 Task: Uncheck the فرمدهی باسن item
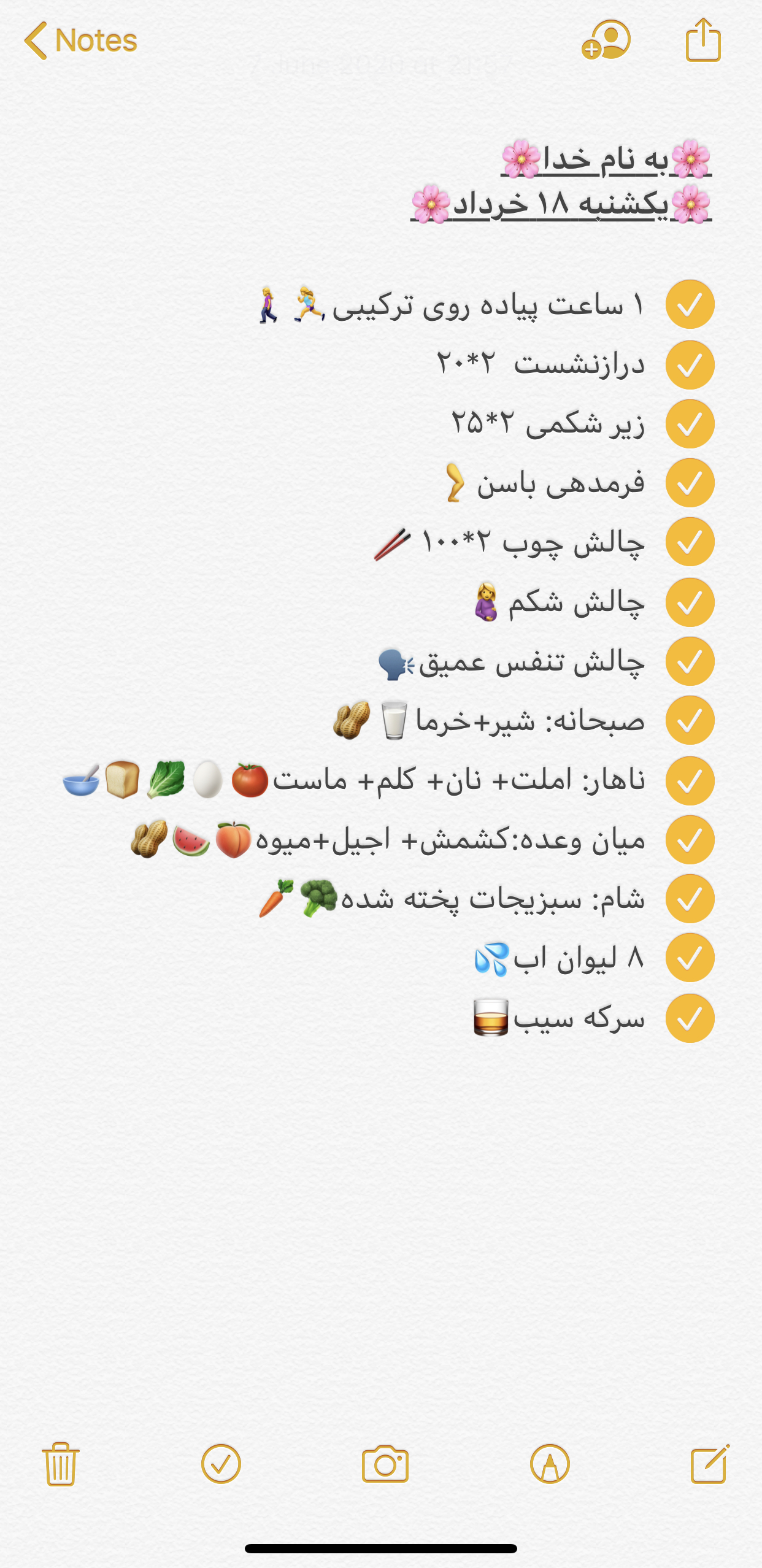pyautogui.click(x=690, y=483)
